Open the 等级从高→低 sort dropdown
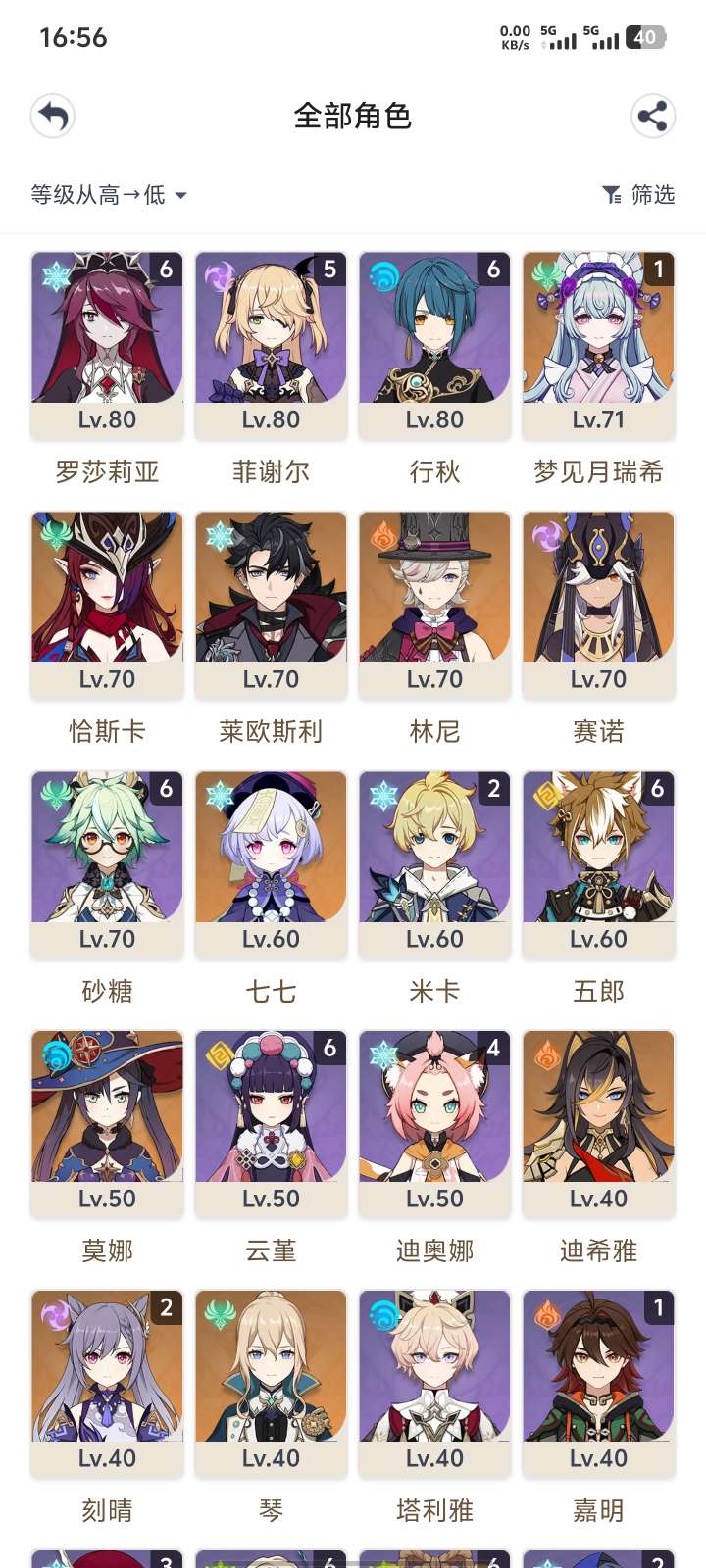The width and height of the screenshot is (706, 1568). 109,195
